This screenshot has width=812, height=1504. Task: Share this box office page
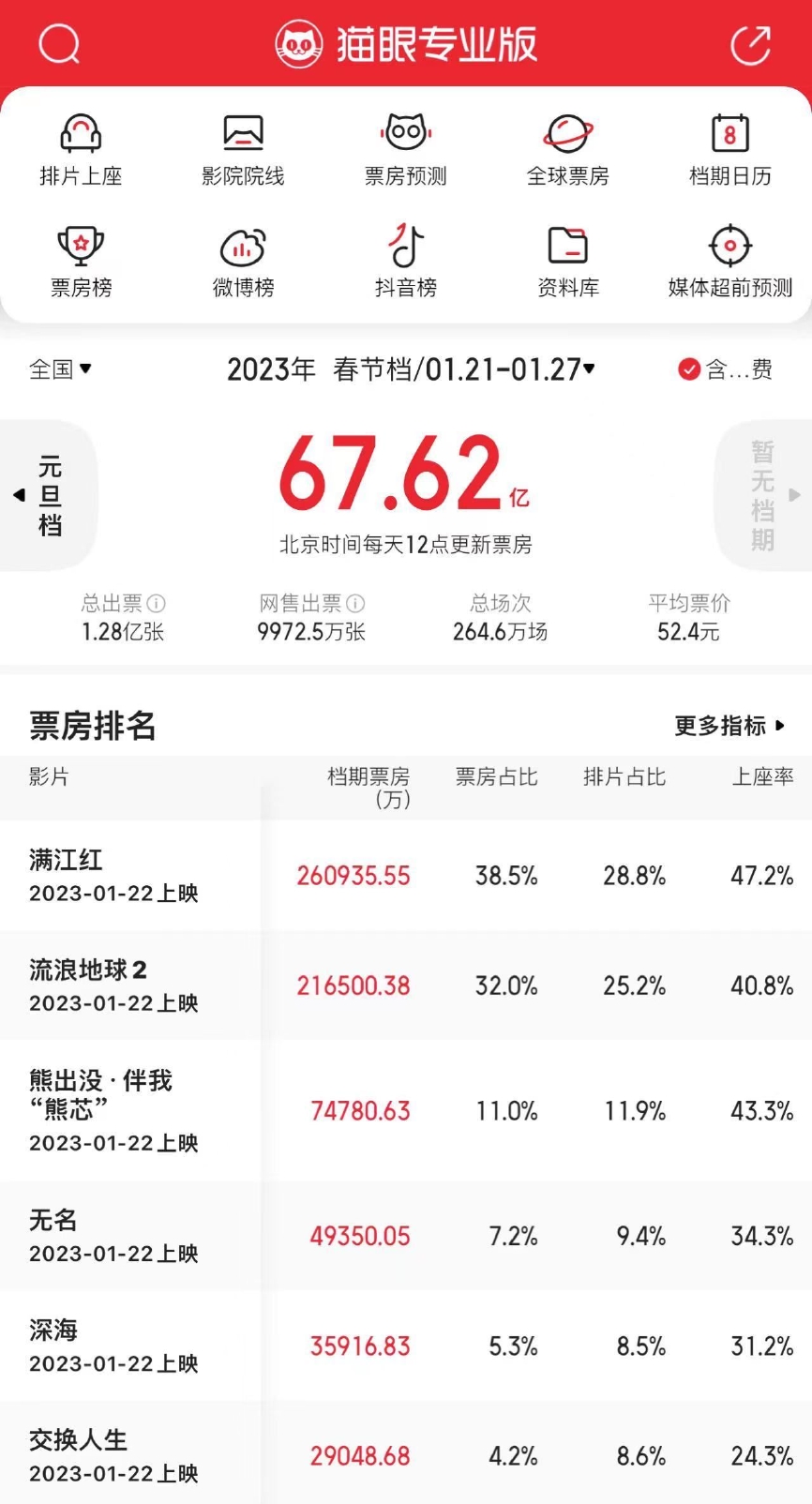[750, 44]
